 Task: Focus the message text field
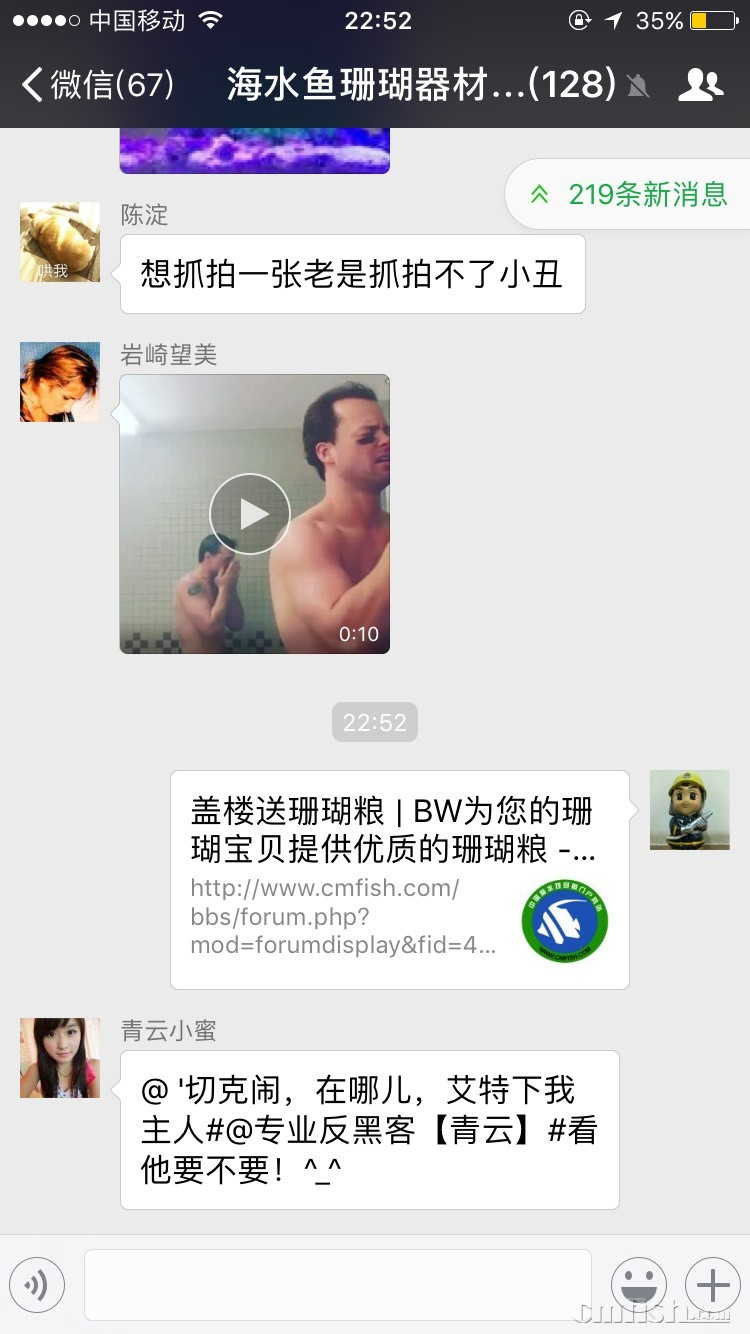pyautogui.click(x=337, y=1285)
